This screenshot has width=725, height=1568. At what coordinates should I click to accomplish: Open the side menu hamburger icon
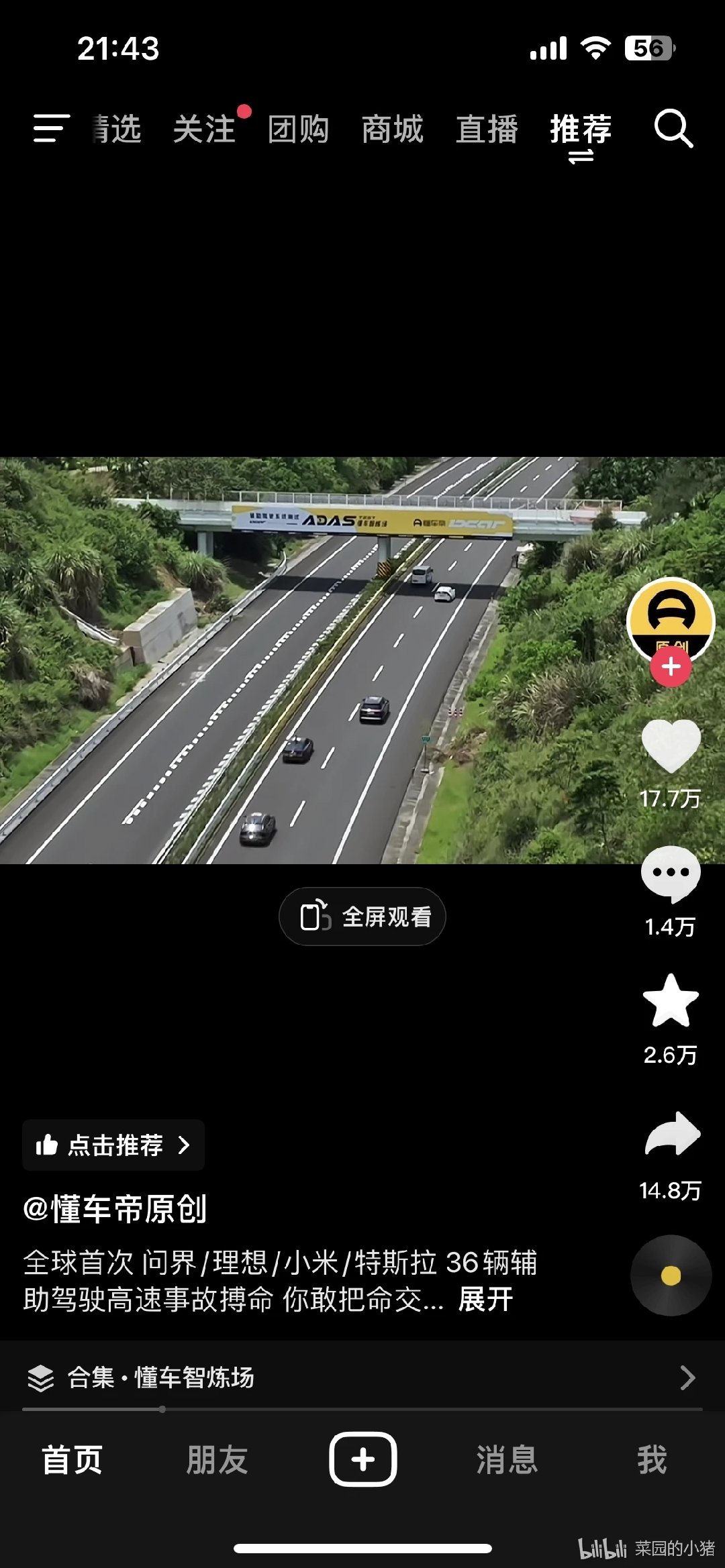pos(52,128)
